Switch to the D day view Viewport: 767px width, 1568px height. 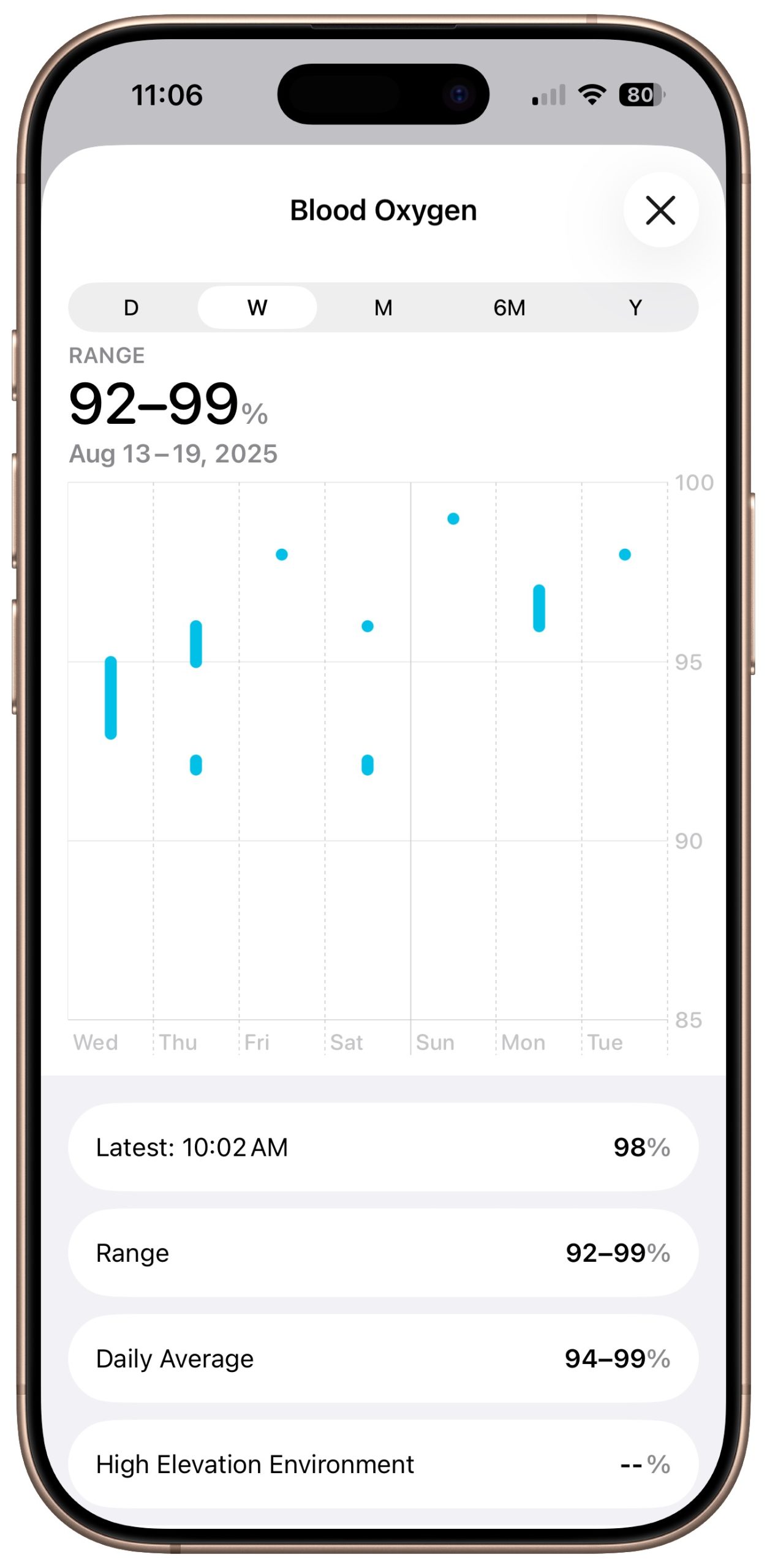point(131,307)
